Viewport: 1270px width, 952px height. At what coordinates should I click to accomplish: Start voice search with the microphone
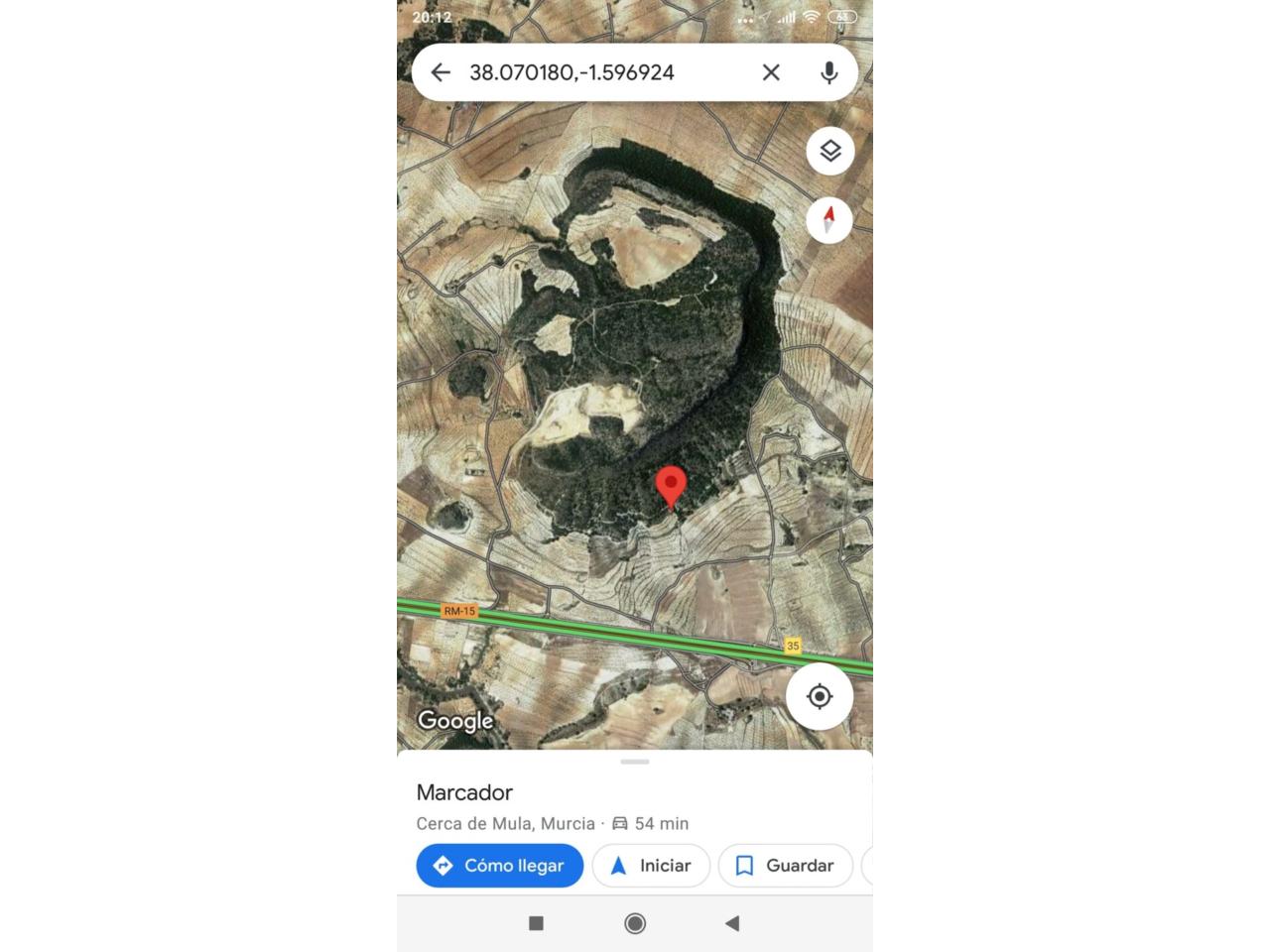829,72
